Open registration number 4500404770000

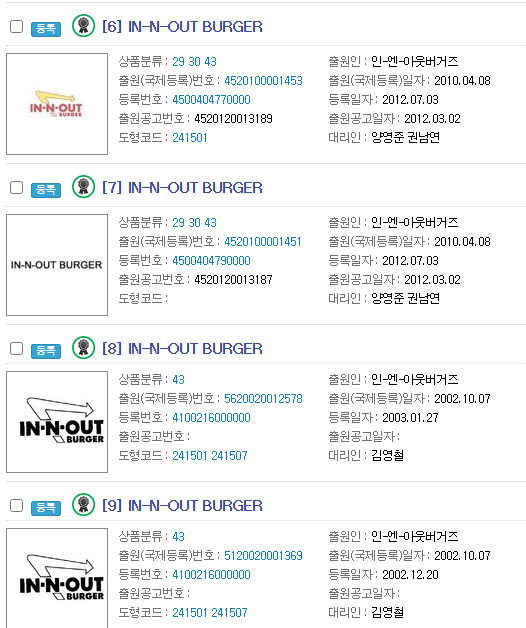tap(211, 100)
